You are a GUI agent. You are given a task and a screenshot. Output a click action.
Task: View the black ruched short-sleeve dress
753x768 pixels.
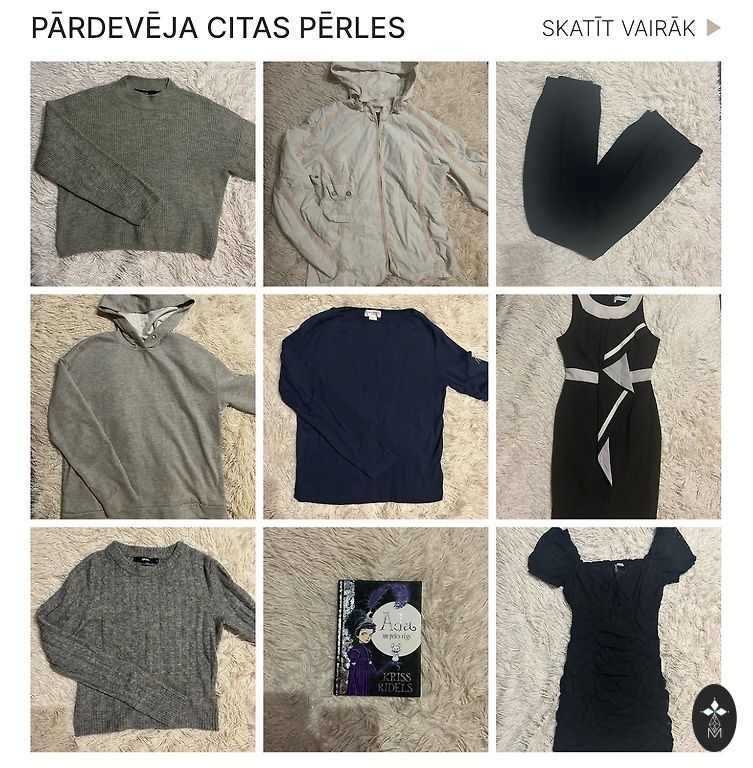coord(600,630)
